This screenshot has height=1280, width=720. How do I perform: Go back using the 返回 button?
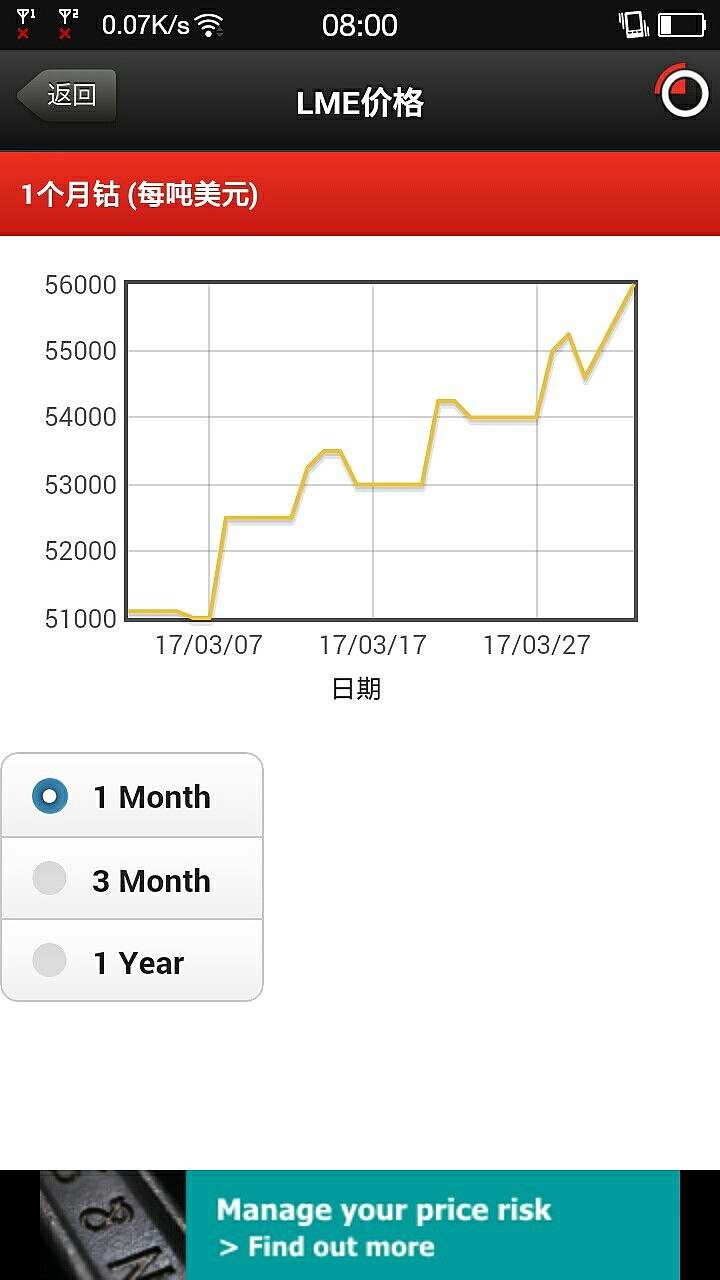point(67,96)
